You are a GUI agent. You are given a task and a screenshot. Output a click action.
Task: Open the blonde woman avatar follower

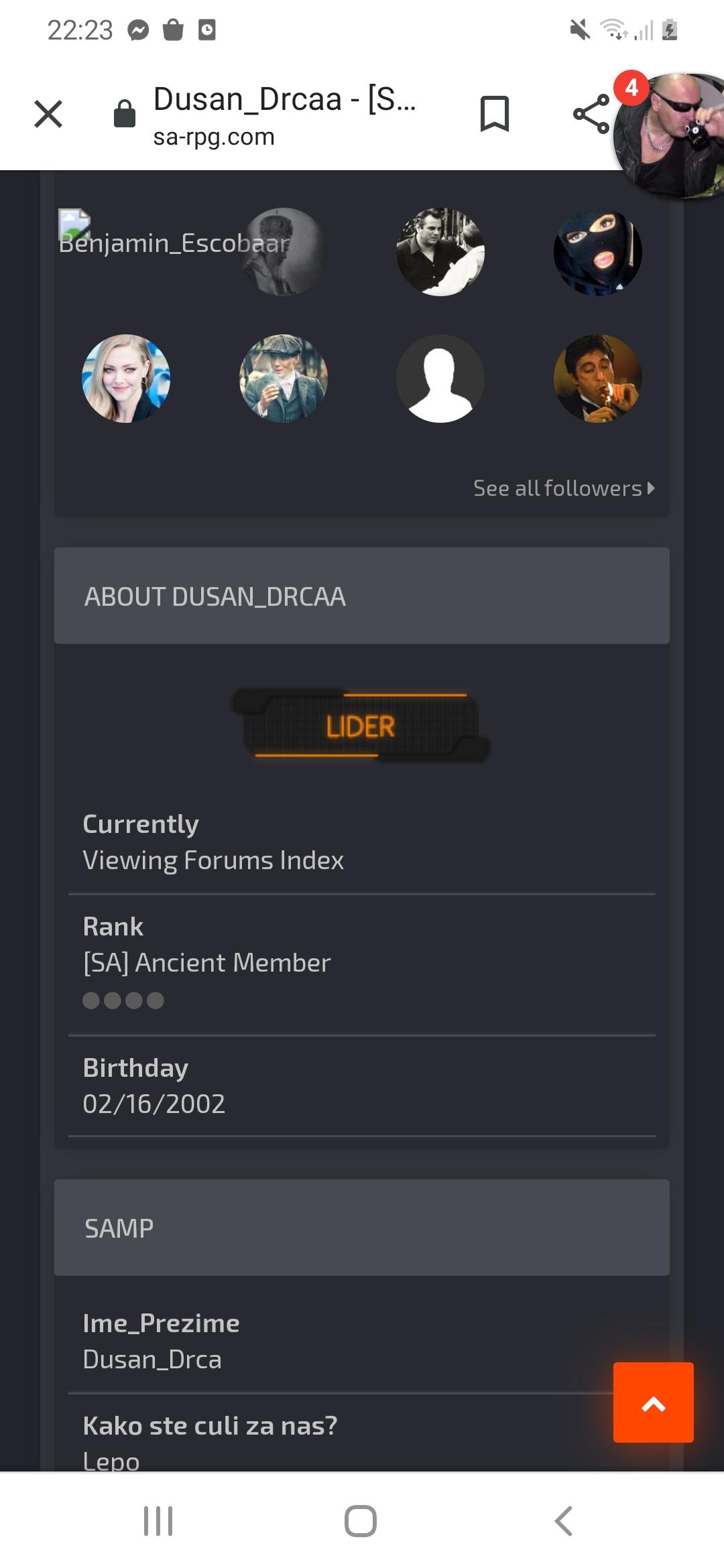pyautogui.click(x=126, y=379)
